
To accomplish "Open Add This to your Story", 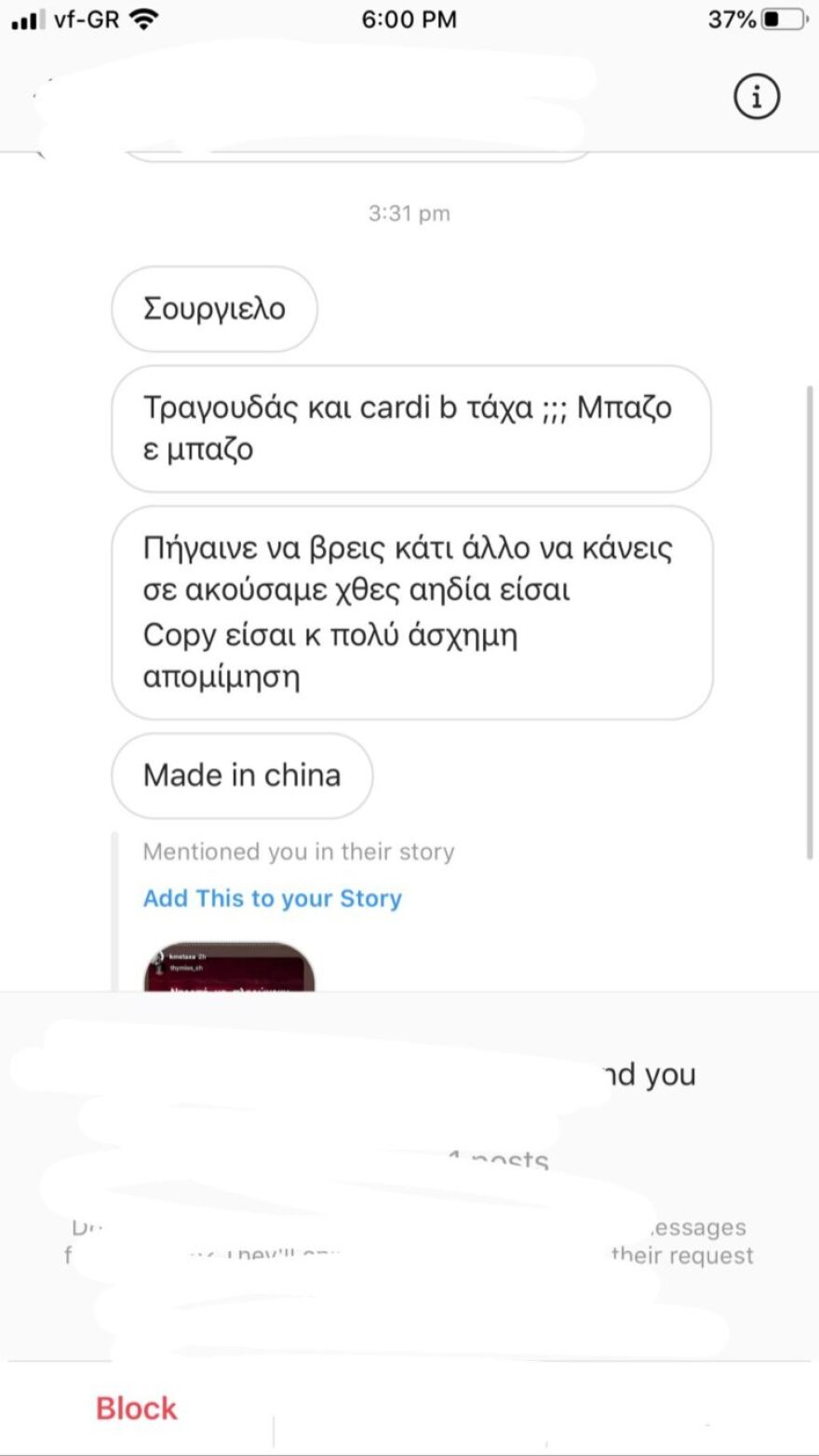I will 271,897.
